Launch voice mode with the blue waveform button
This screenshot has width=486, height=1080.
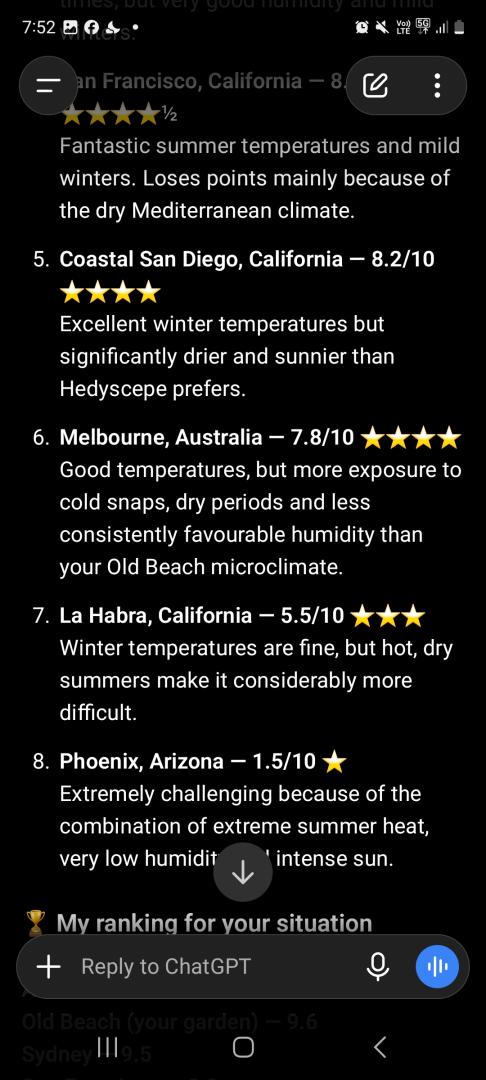point(437,966)
